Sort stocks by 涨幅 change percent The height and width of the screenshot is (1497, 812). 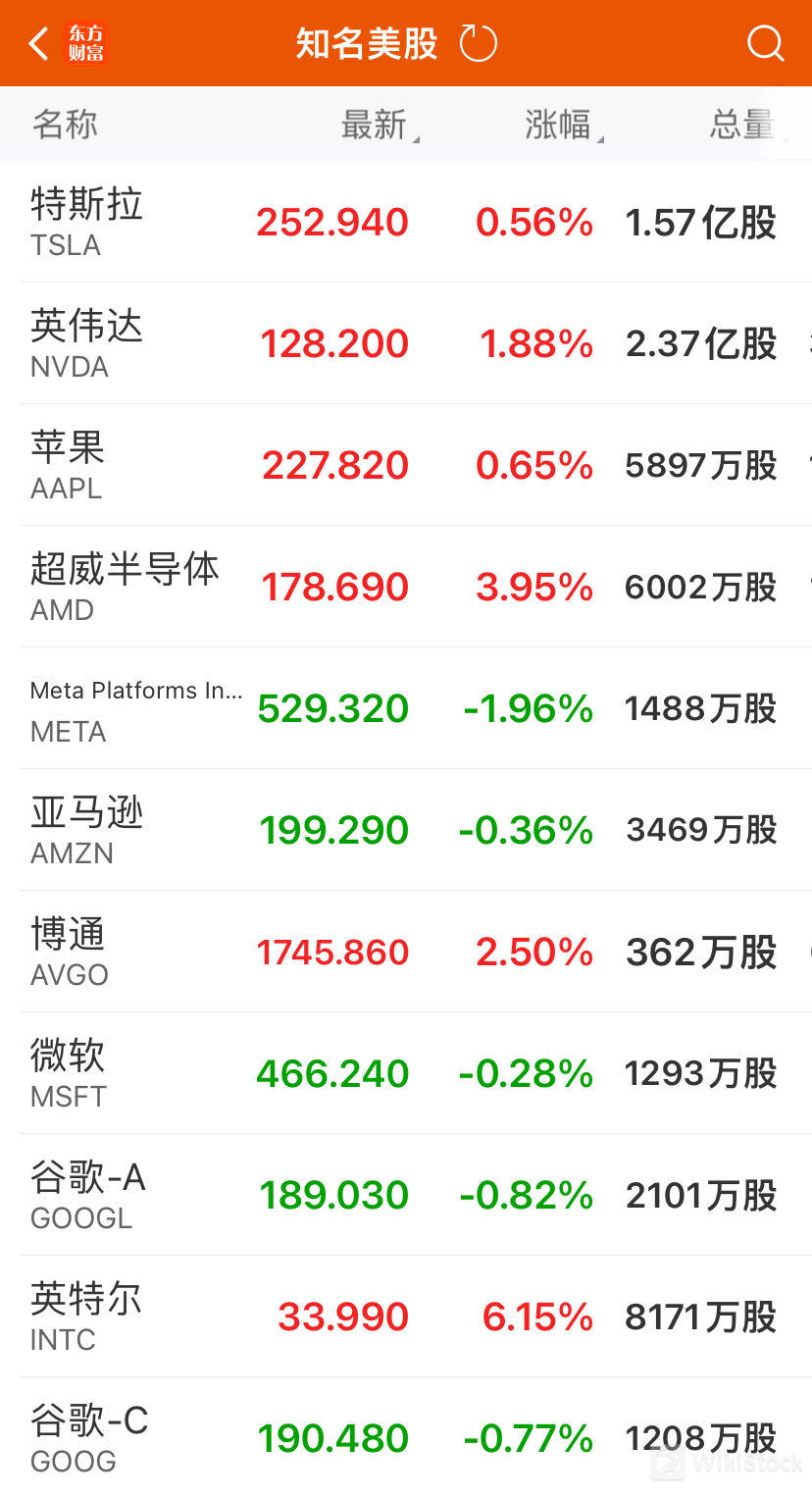pos(561,125)
